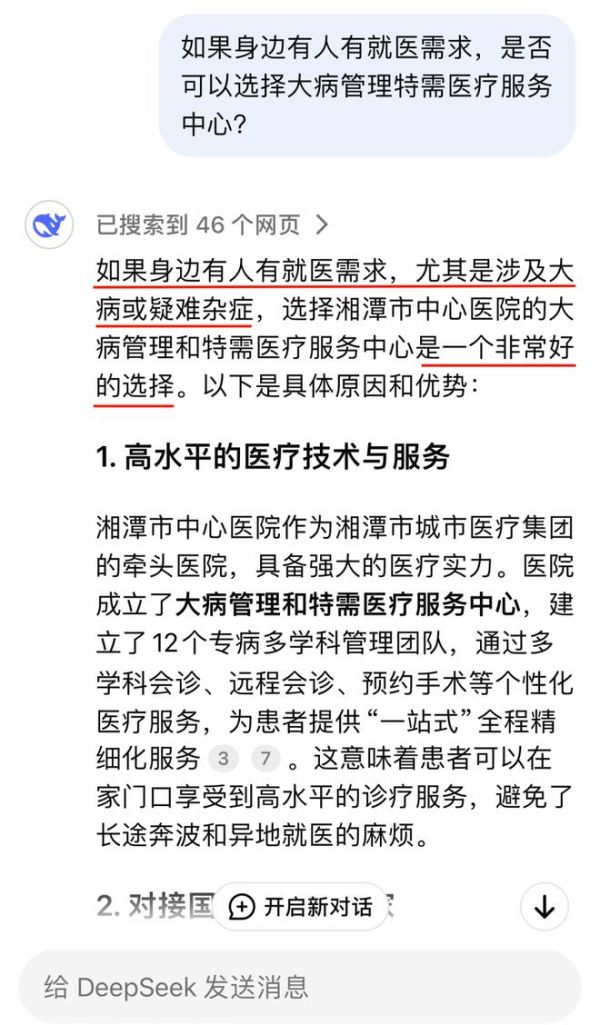Expand the 已搜索到 46 个网页 sources list

[212, 225]
